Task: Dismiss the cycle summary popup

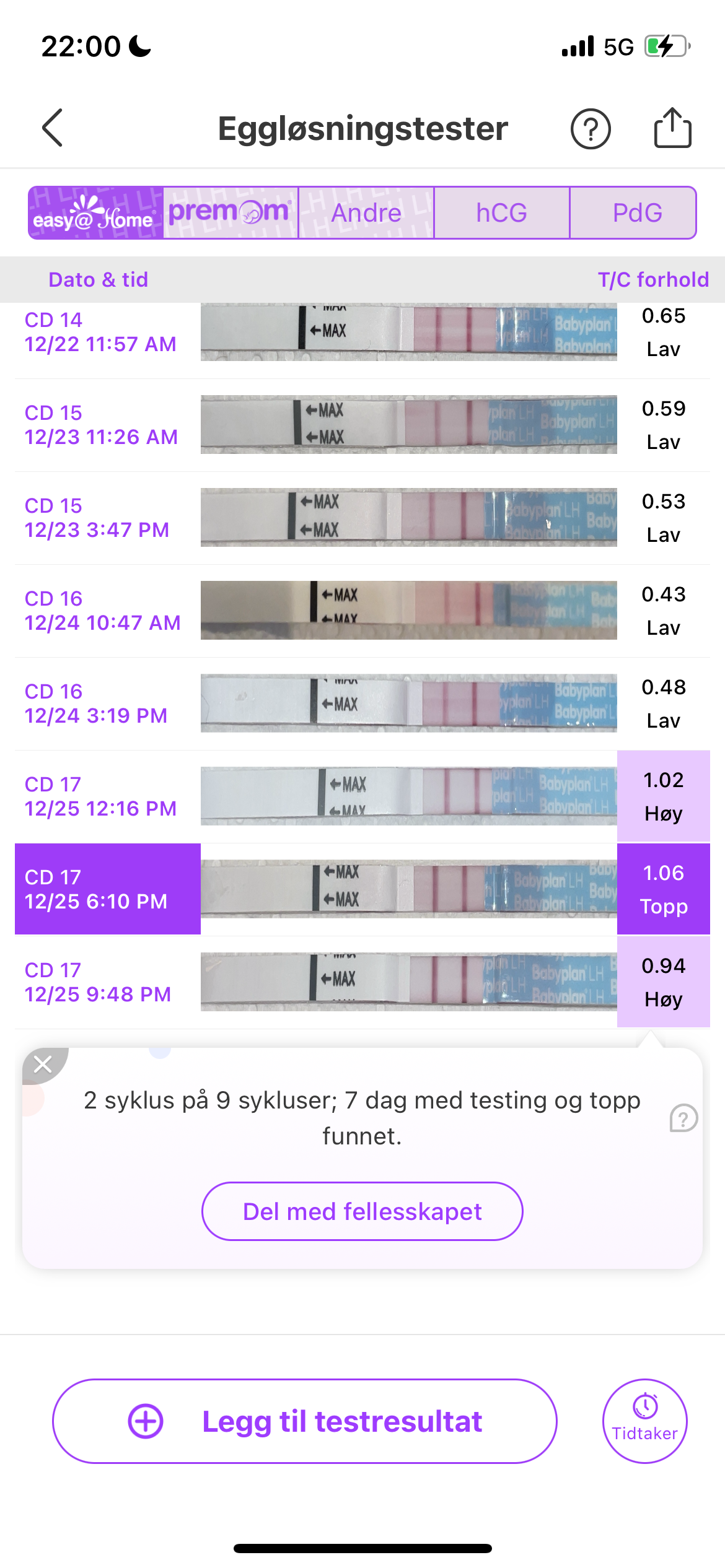Action: [x=43, y=1064]
